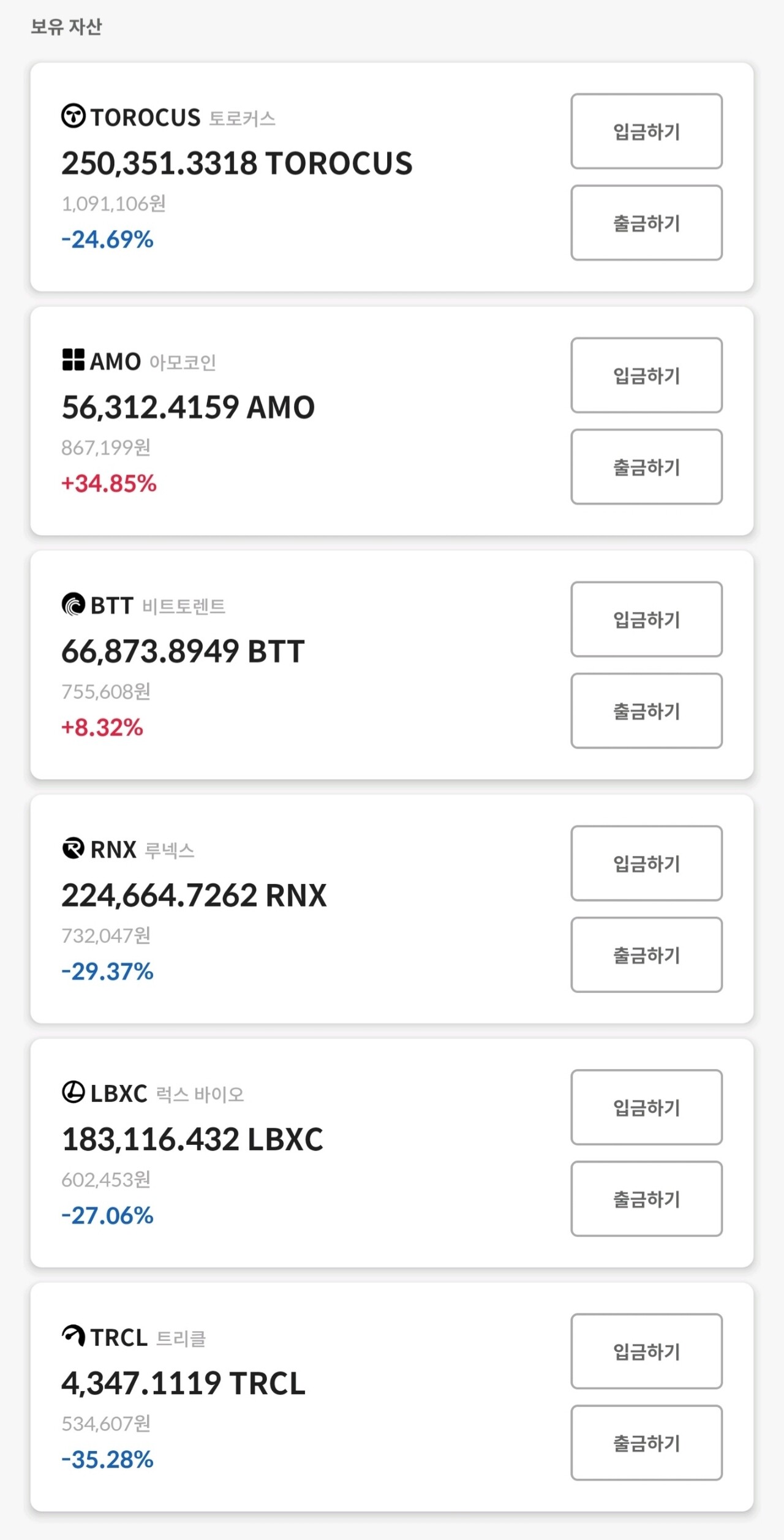Click 출금하기 for LBXC
The width and height of the screenshot is (784, 1540).
tap(646, 1199)
